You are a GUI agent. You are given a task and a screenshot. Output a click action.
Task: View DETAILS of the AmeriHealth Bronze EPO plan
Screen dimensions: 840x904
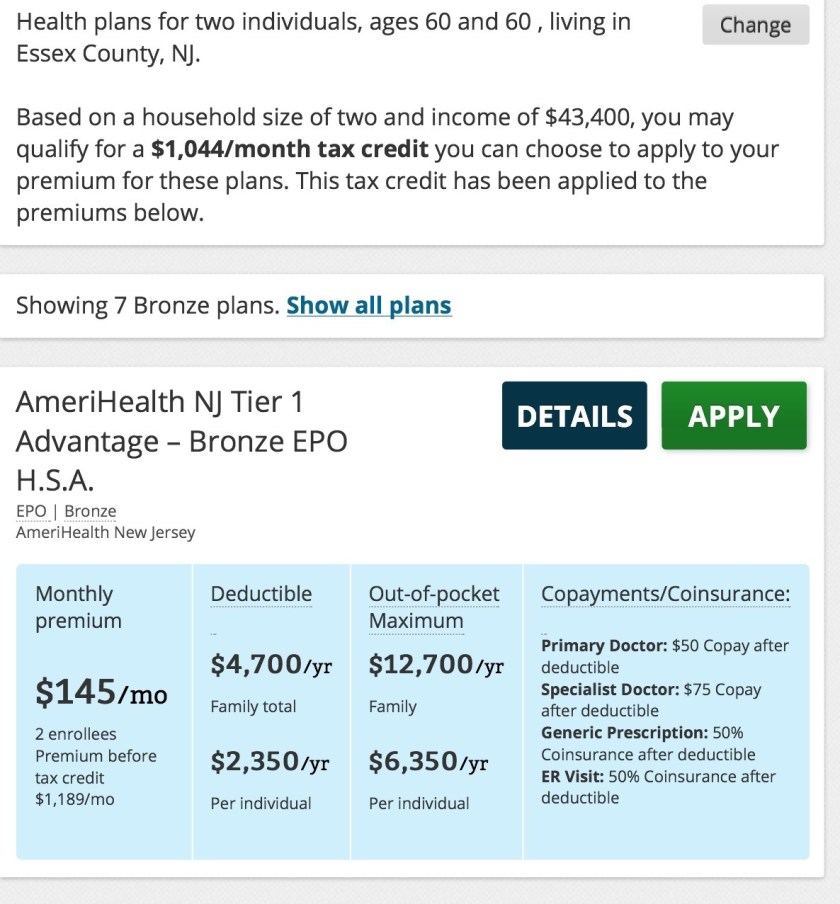(x=574, y=416)
